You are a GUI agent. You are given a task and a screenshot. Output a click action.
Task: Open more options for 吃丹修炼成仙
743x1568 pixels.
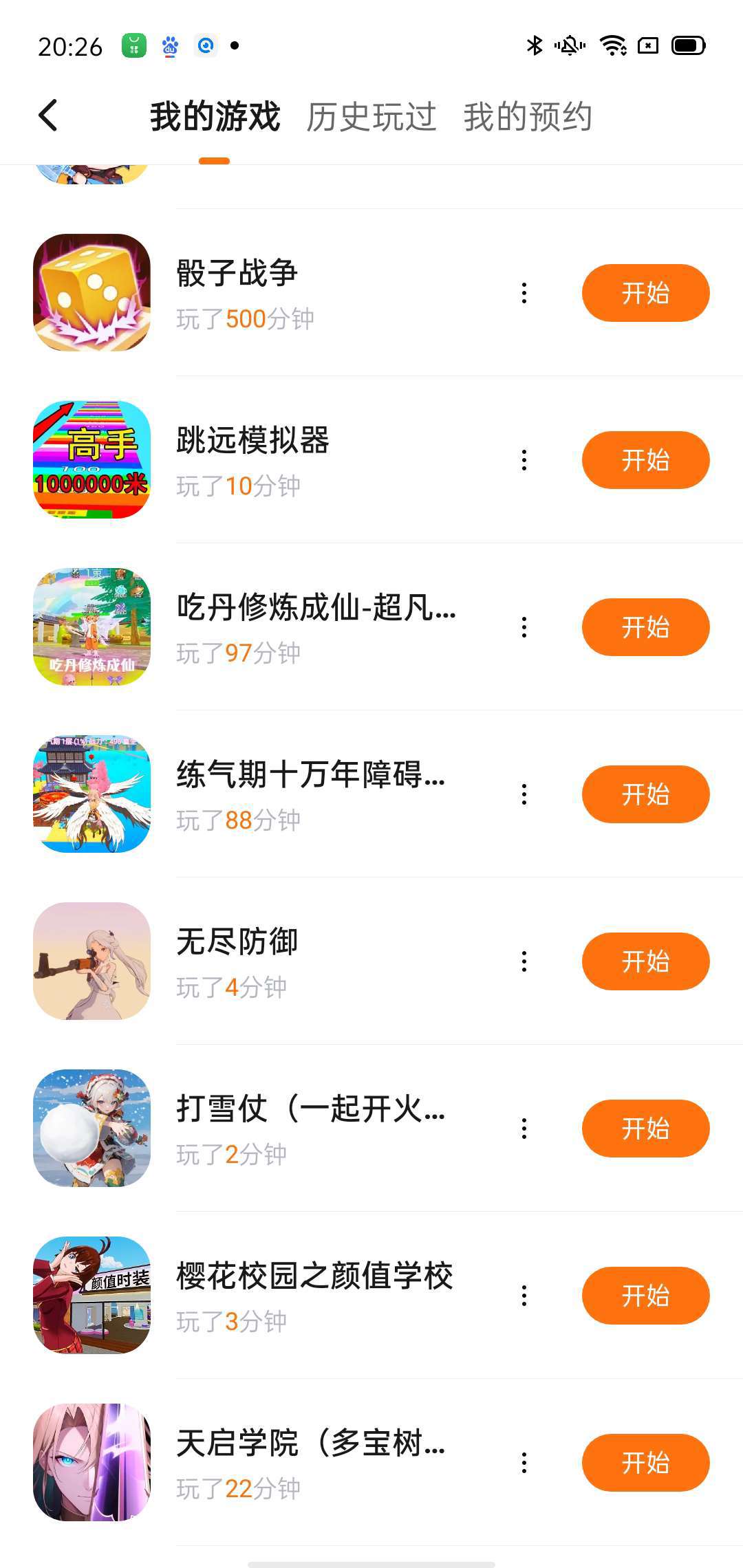tap(524, 627)
